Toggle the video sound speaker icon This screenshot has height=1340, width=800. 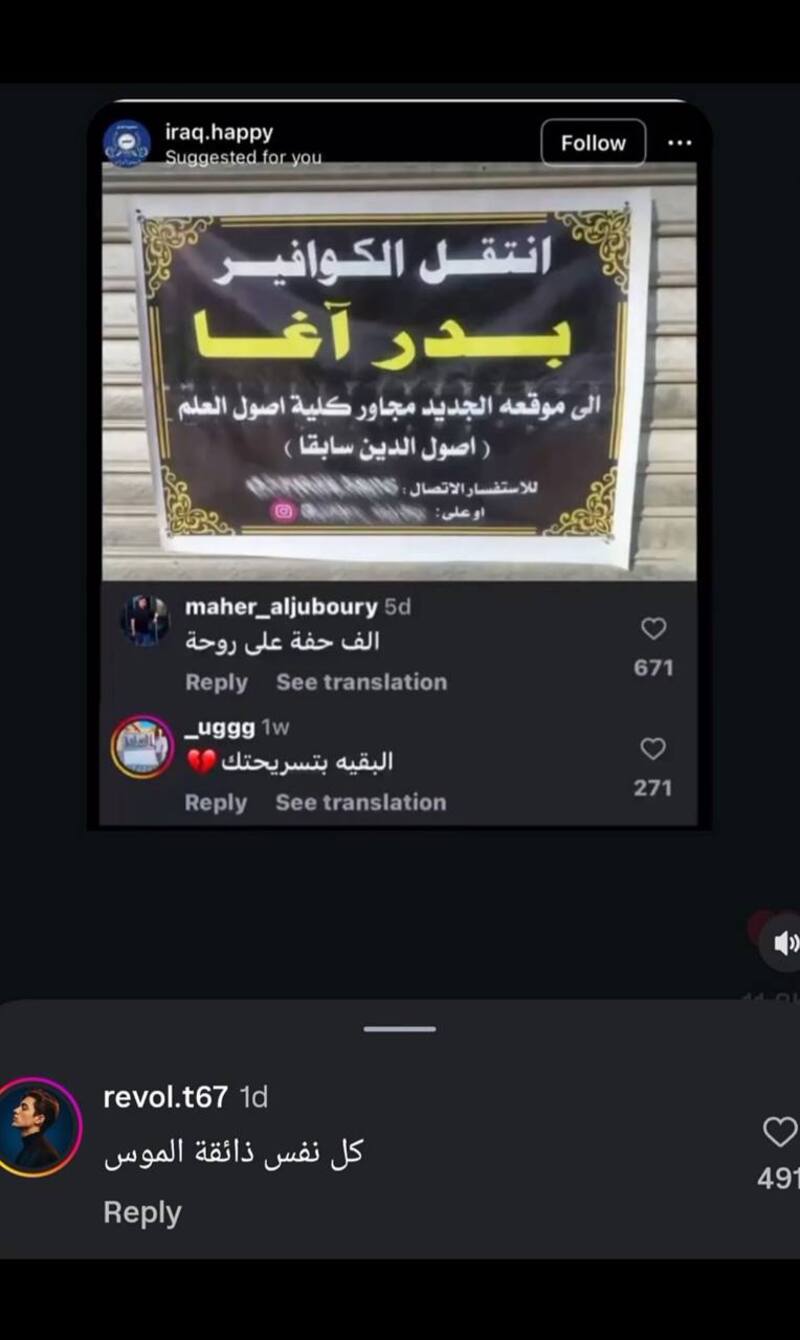785,942
